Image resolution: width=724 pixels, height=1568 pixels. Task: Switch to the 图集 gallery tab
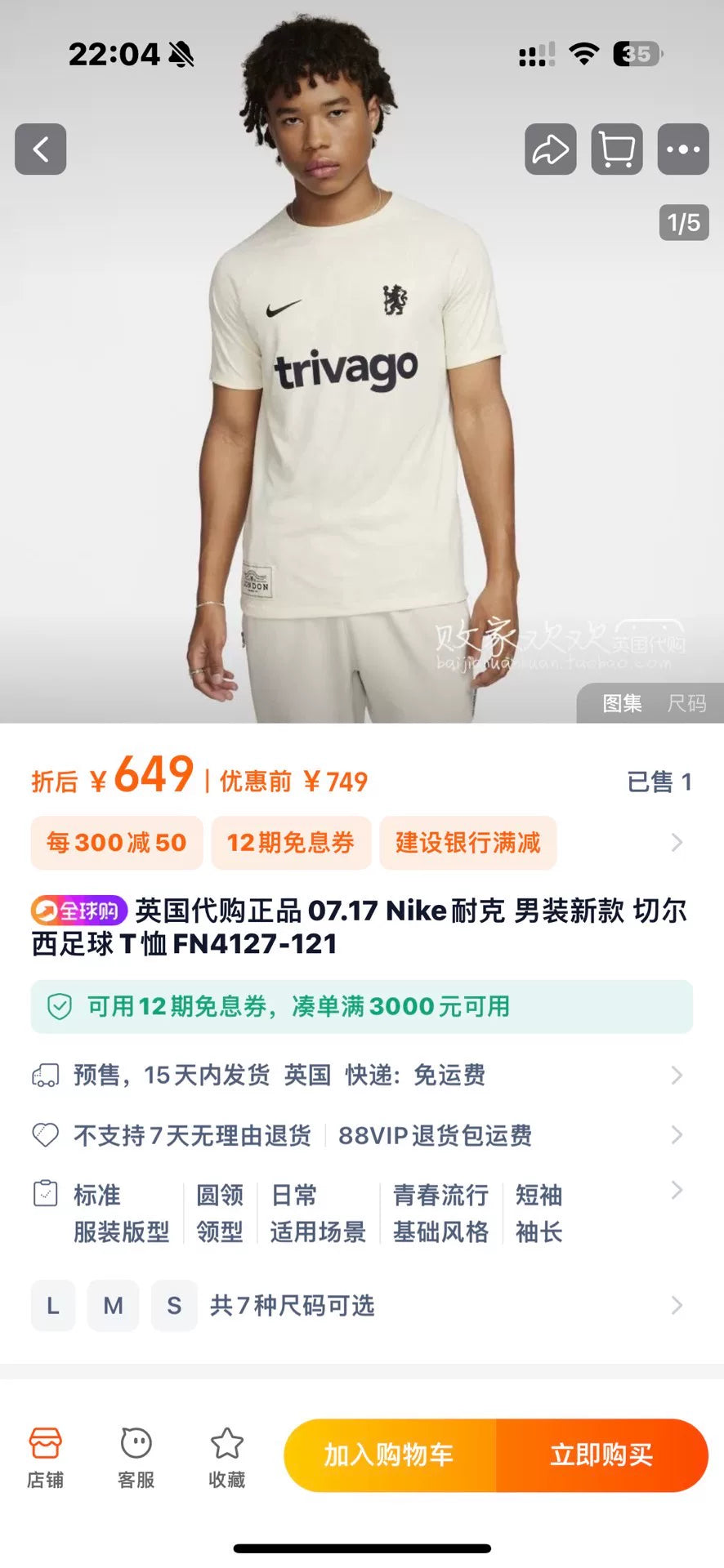[622, 703]
